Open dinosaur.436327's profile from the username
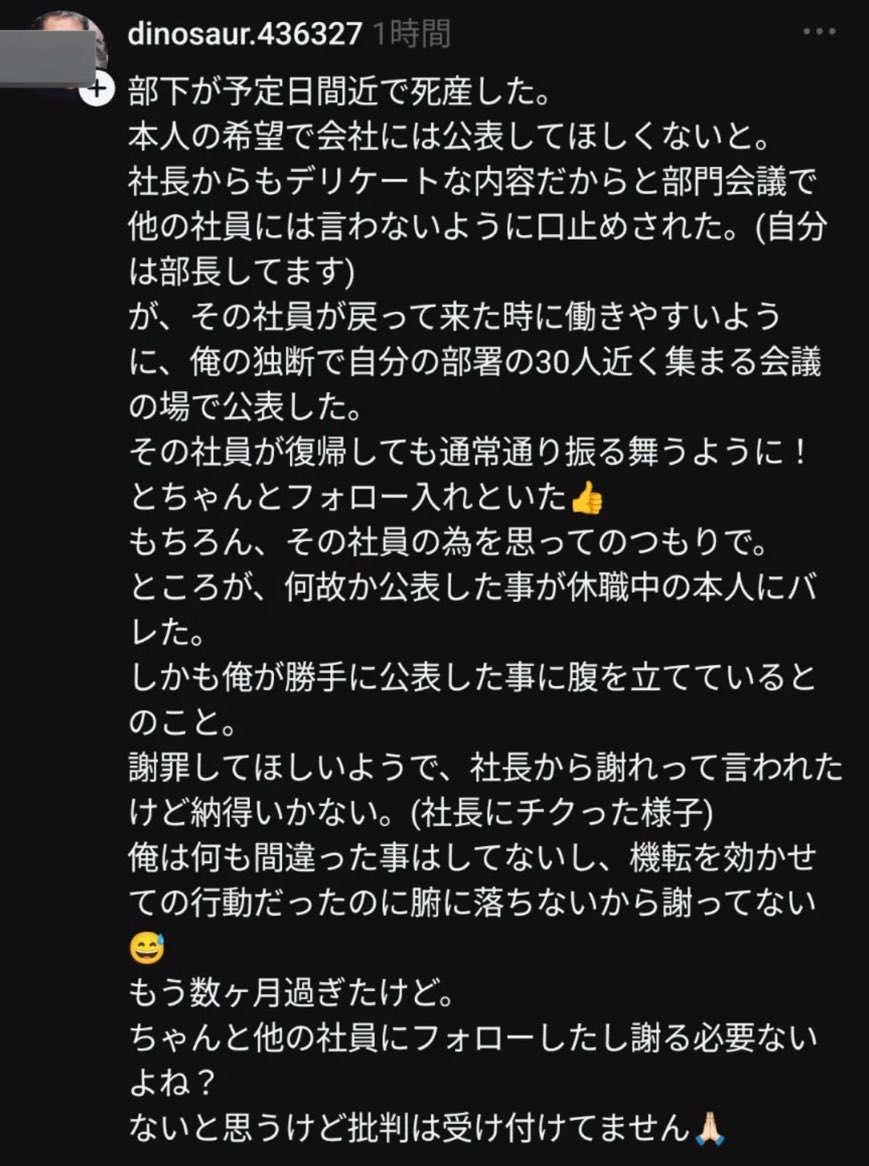The height and width of the screenshot is (1166, 869). 244,35
